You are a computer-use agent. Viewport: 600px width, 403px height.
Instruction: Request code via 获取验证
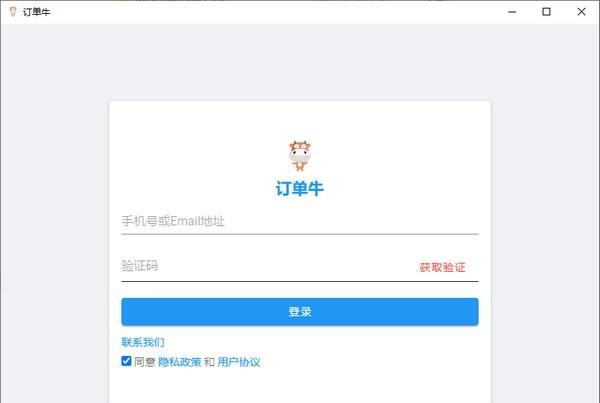click(442, 267)
